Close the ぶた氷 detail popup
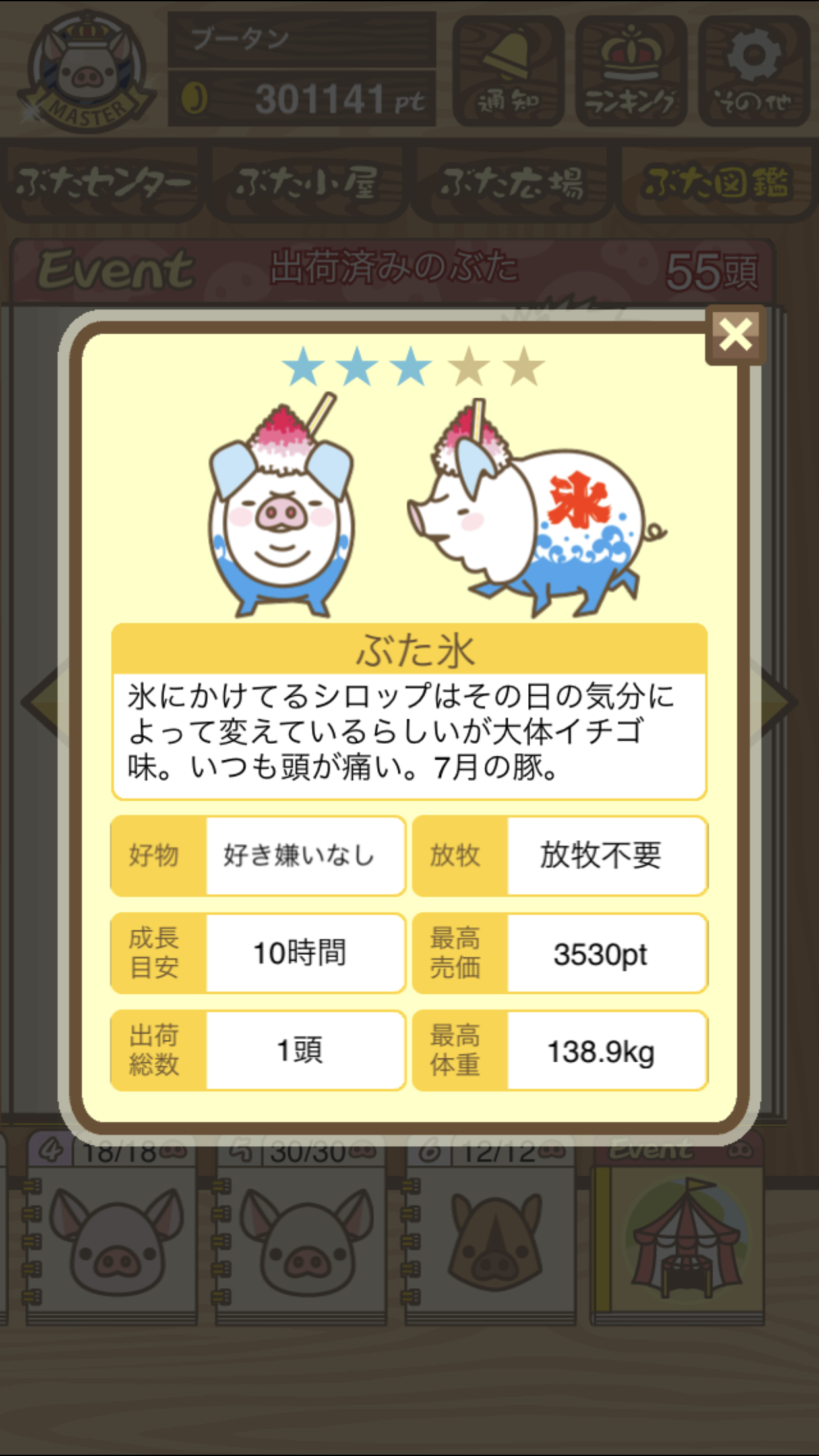 click(735, 334)
